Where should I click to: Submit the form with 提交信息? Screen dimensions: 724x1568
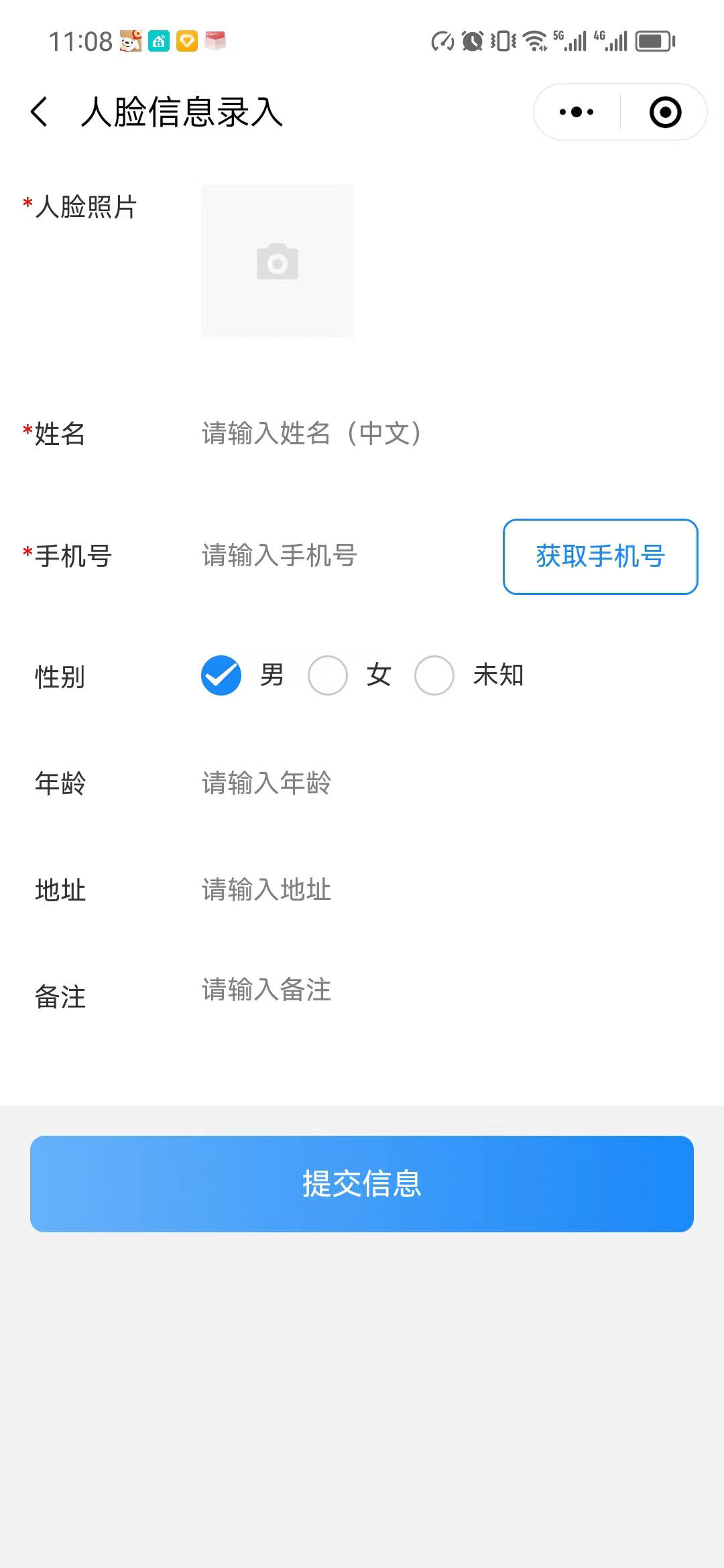(x=362, y=1183)
